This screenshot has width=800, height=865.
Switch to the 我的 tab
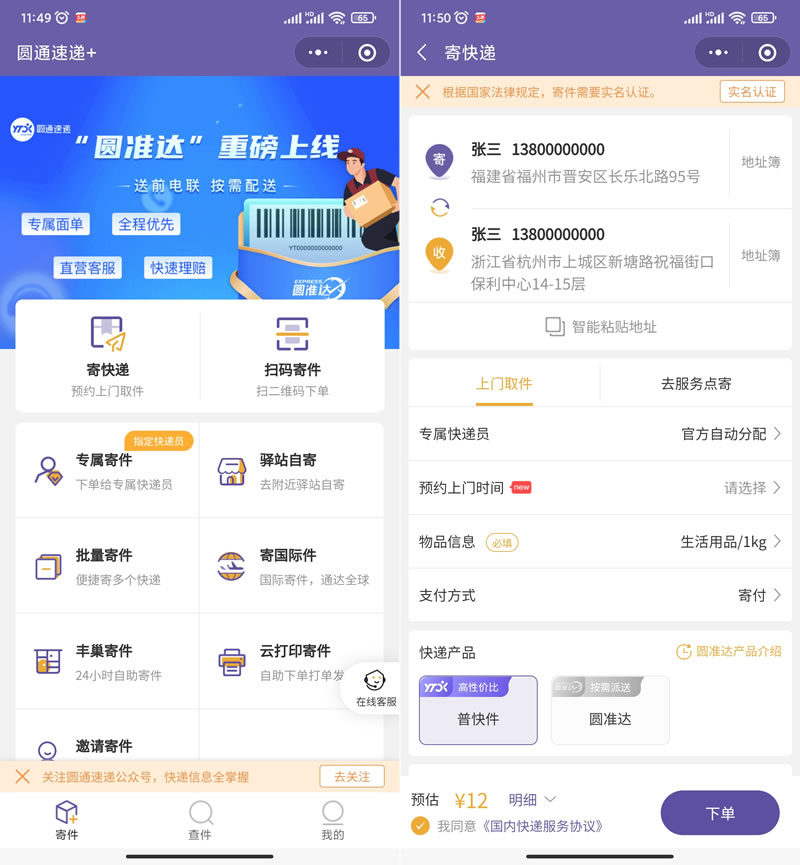coord(333,820)
